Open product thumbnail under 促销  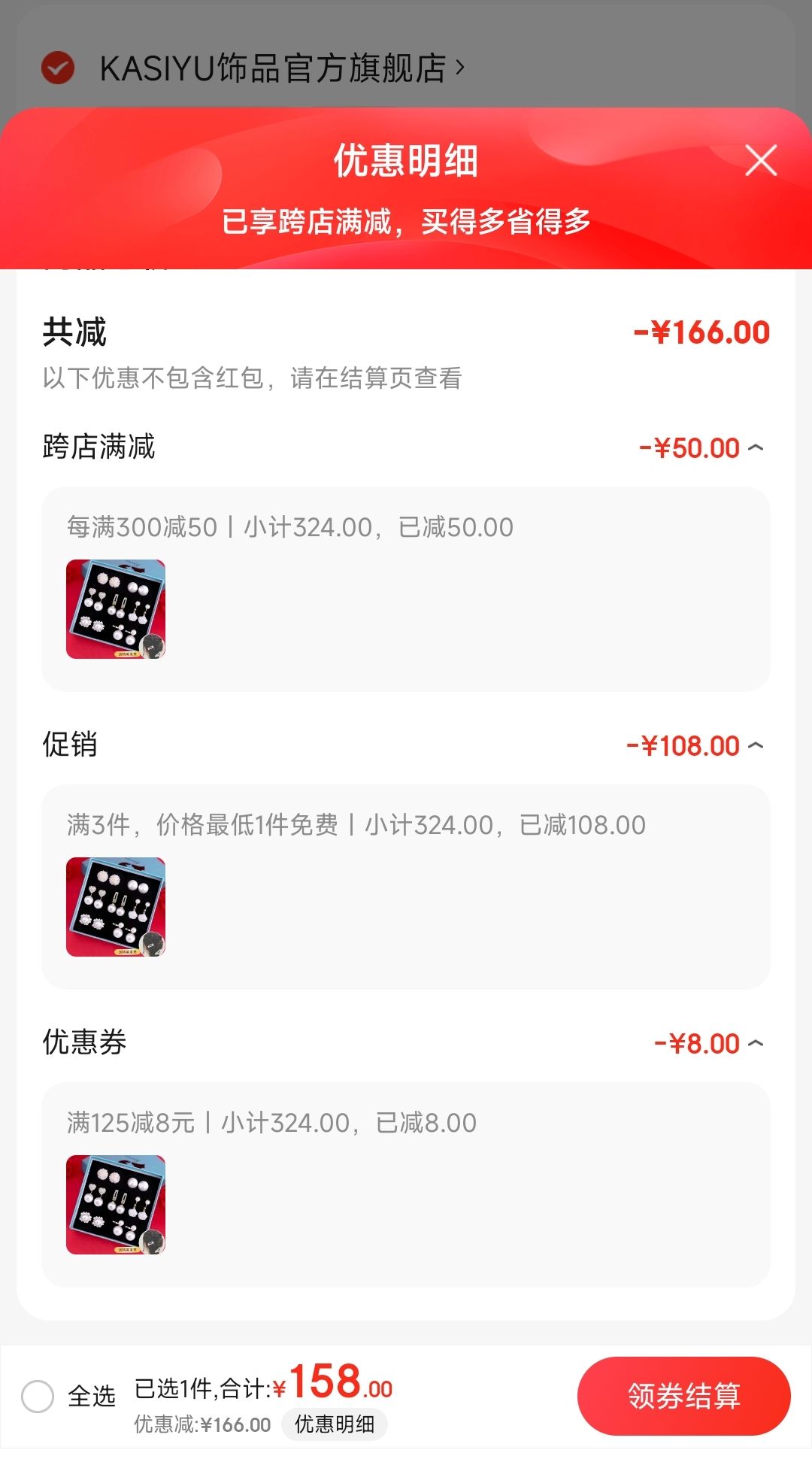point(116,907)
